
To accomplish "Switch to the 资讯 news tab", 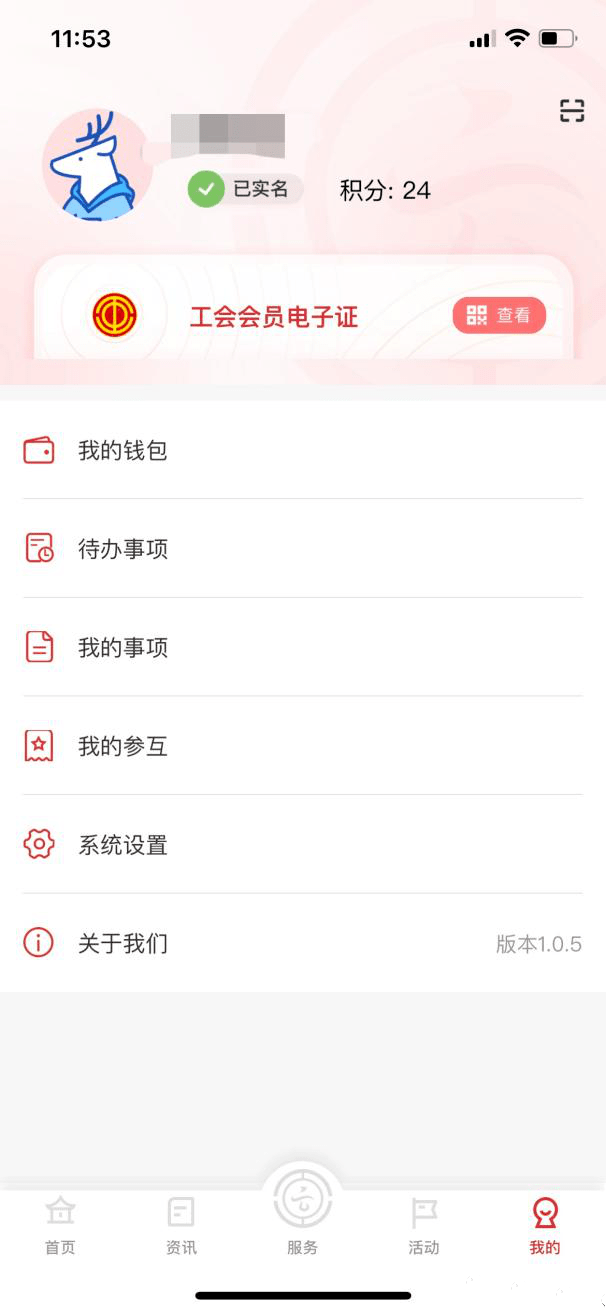I will click(x=181, y=1226).
